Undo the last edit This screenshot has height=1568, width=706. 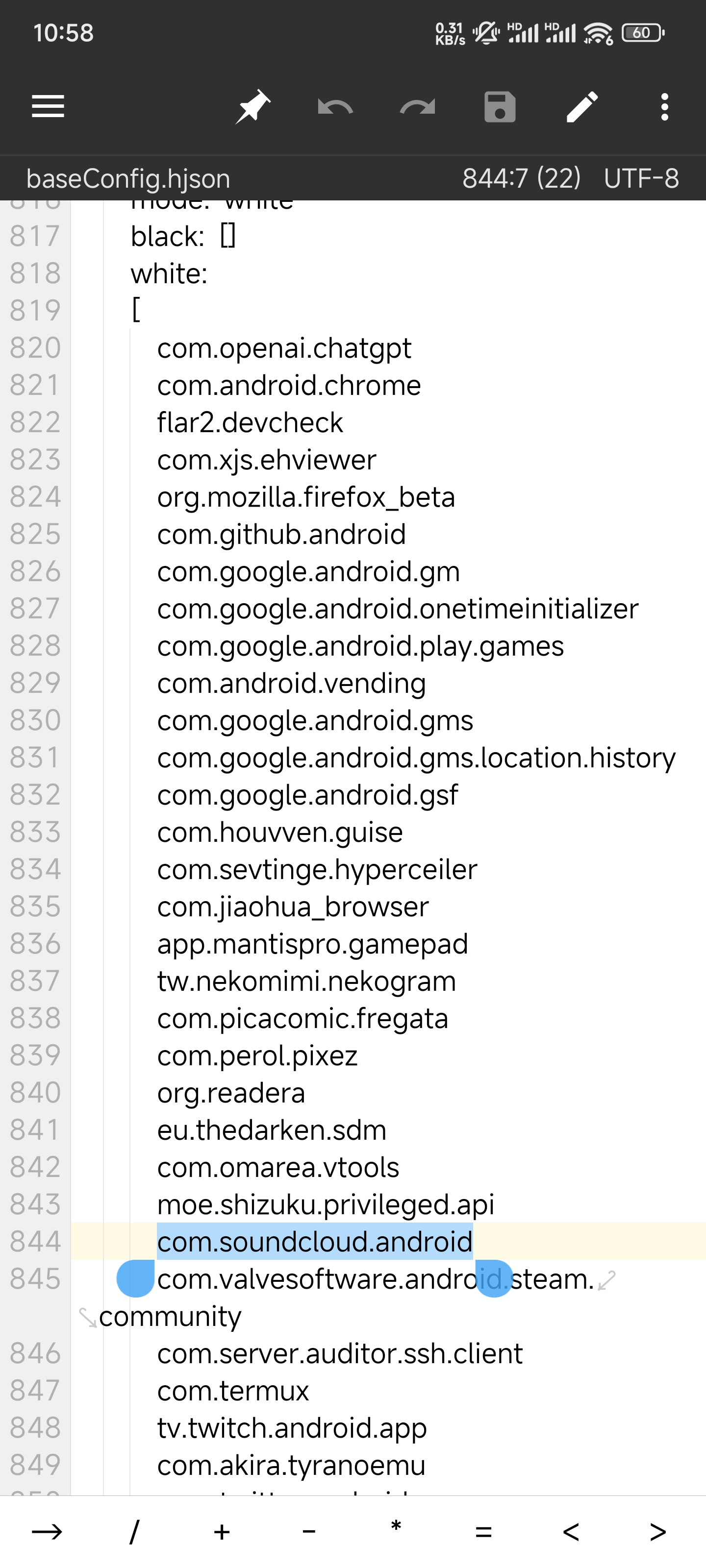335,107
